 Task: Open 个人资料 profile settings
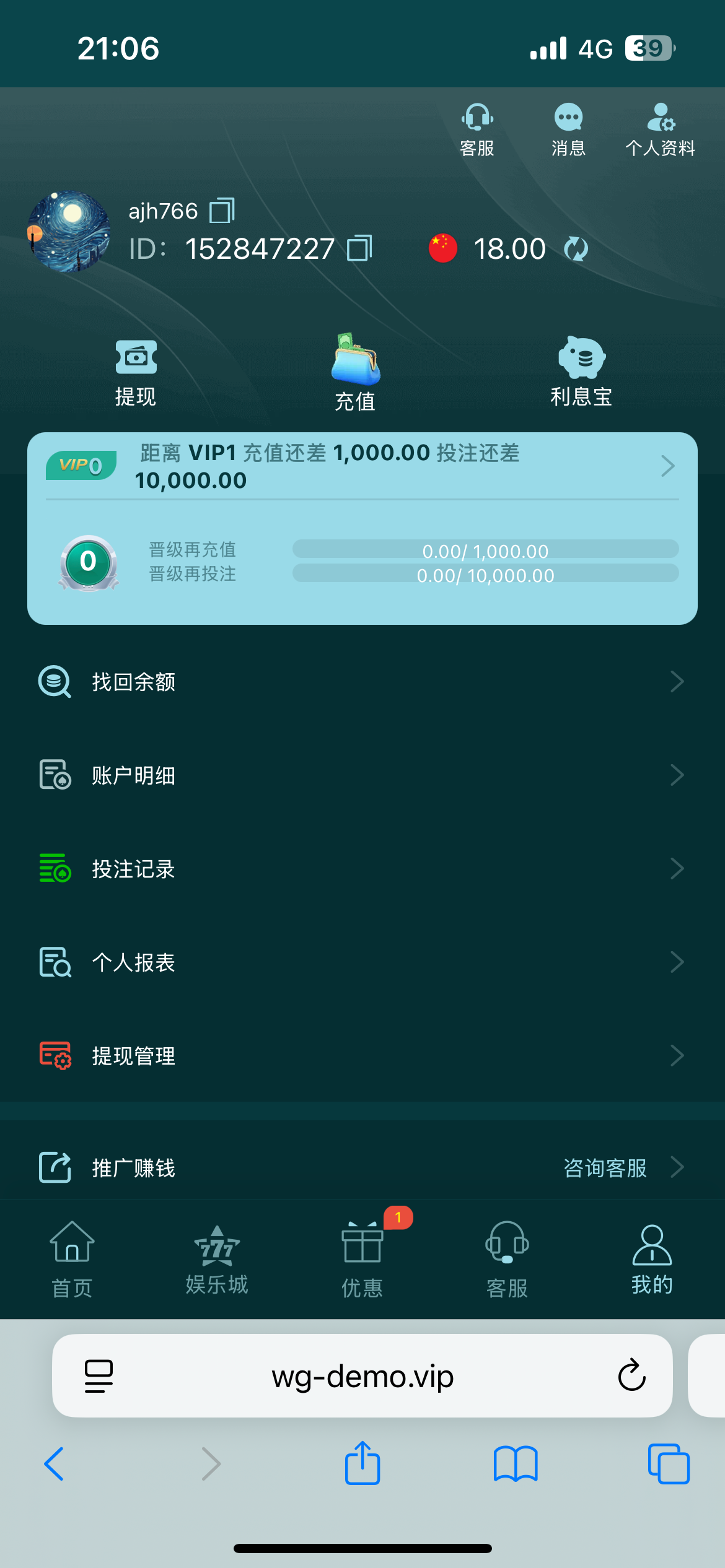pyautogui.click(x=660, y=128)
